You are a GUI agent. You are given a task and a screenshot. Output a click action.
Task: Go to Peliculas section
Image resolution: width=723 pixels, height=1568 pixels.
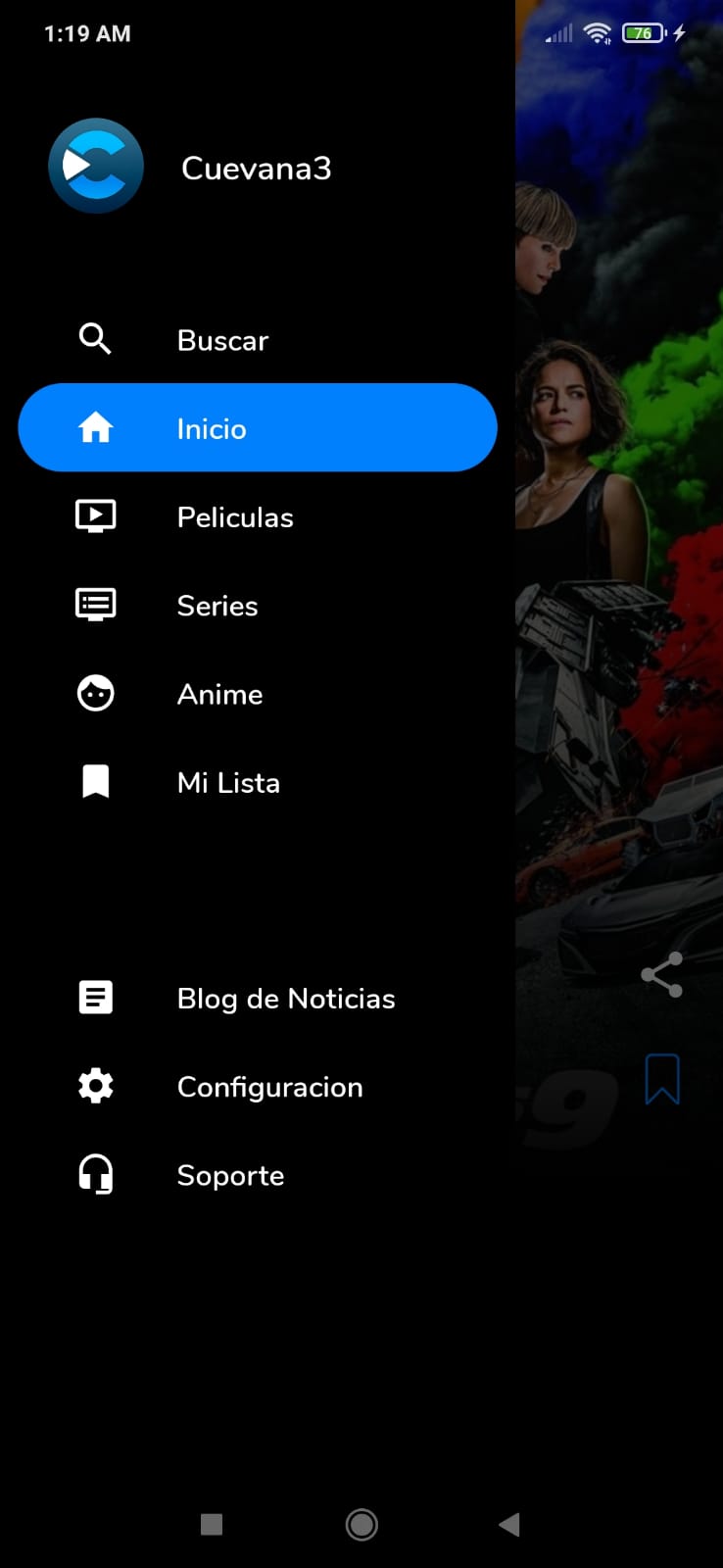[235, 517]
